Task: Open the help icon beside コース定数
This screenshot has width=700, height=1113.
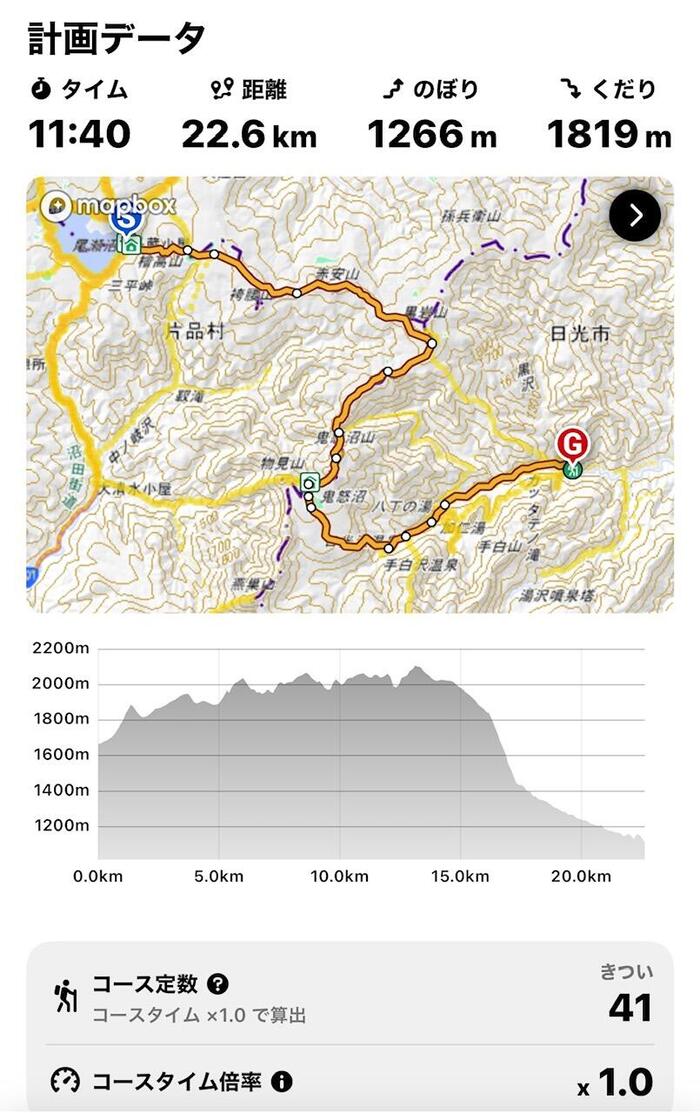Action: [218, 983]
